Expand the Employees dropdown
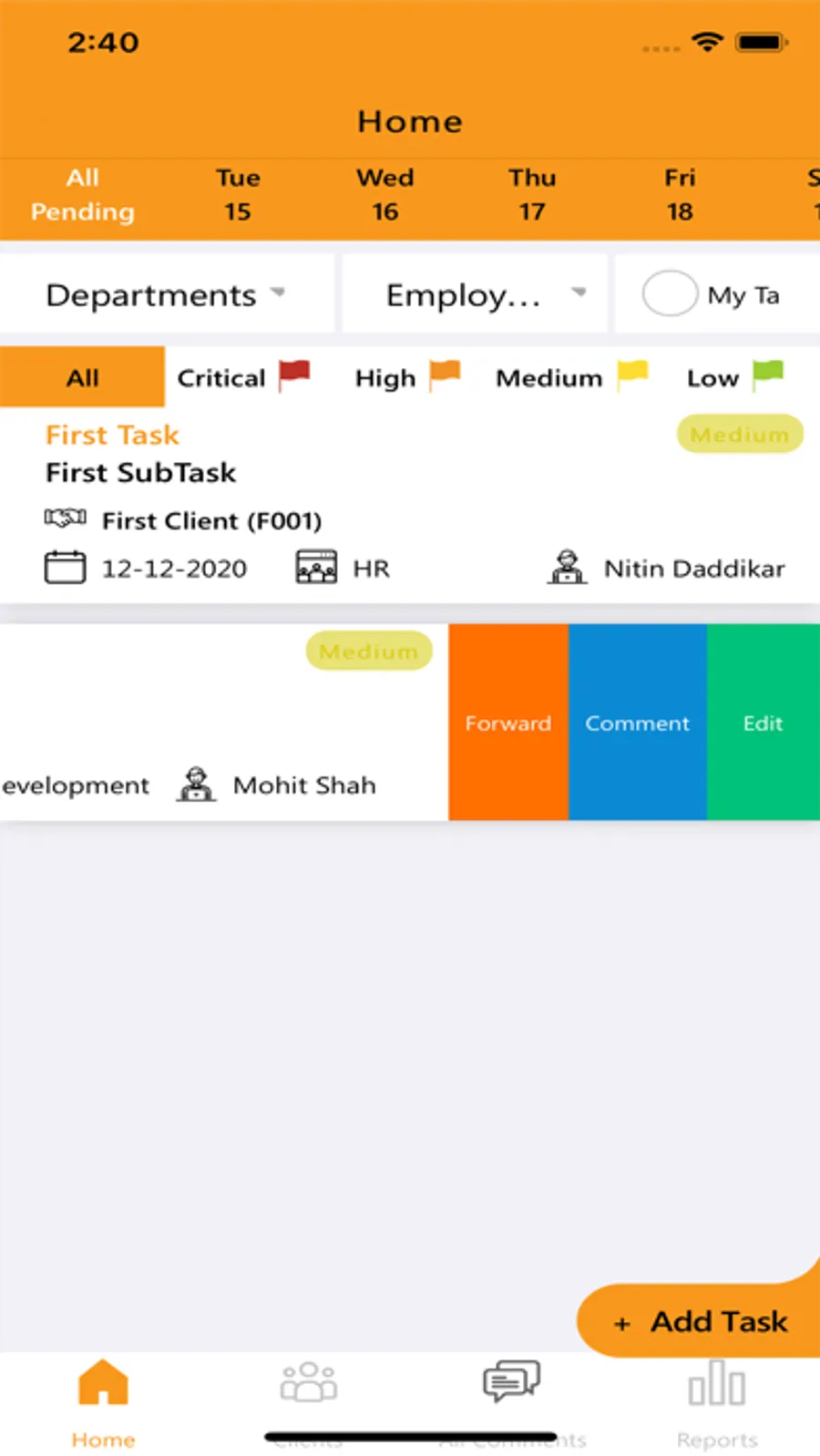This screenshot has width=820, height=1456. (x=474, y=293)
